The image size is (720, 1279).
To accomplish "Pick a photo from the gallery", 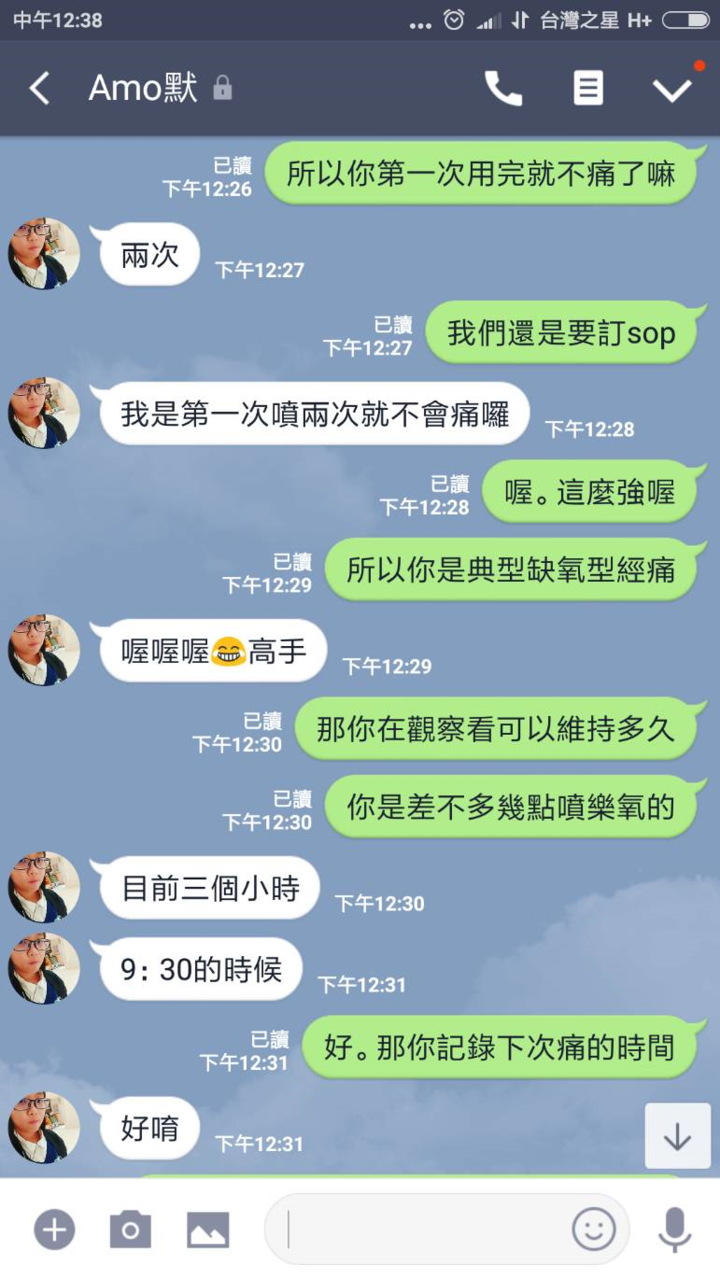I will (208, 1229).
